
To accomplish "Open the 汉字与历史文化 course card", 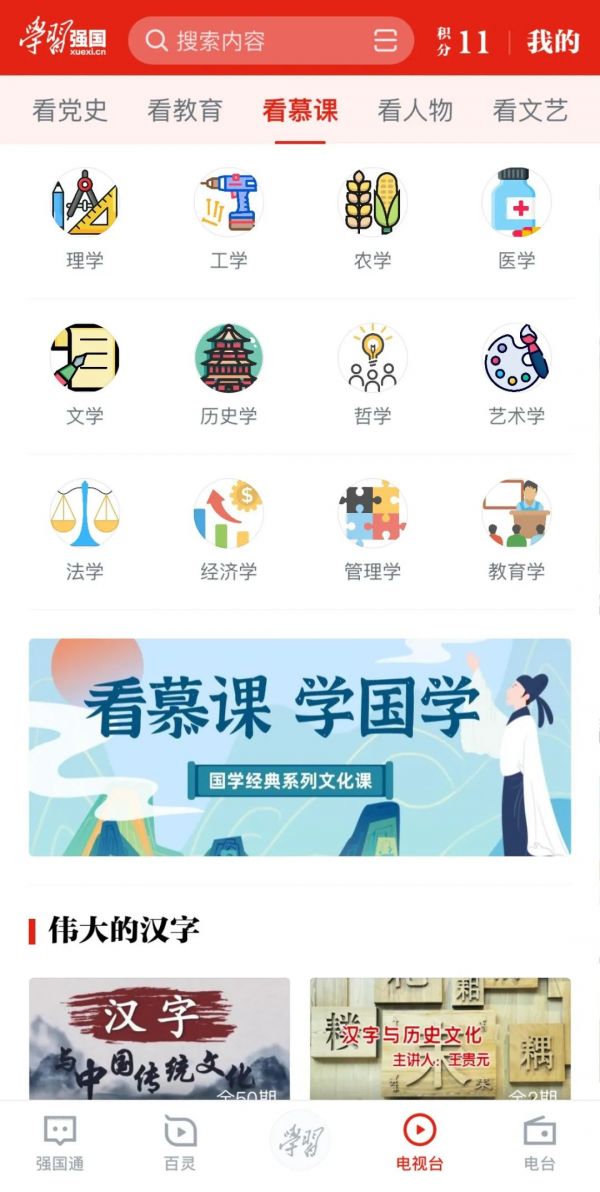I will [x=440, y=1040].
